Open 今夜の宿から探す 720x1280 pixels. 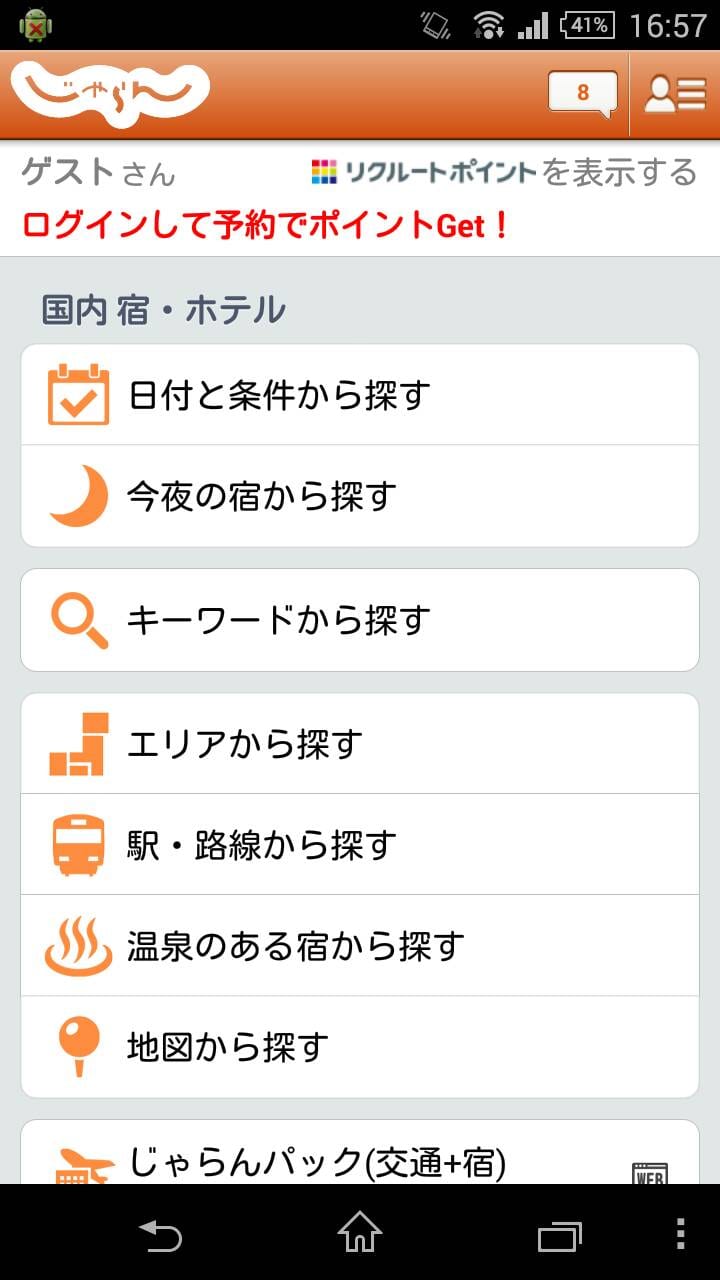pyautogui.click(x=360, y=496)
